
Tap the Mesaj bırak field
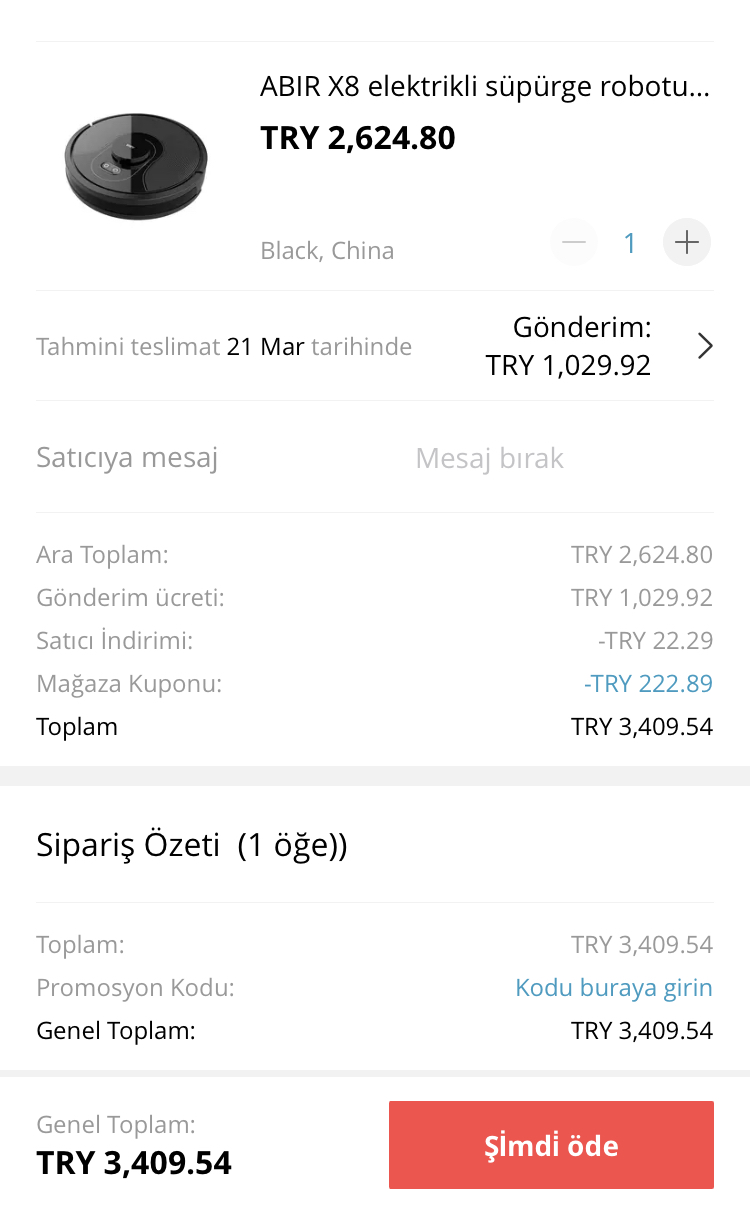click(489, 458)
